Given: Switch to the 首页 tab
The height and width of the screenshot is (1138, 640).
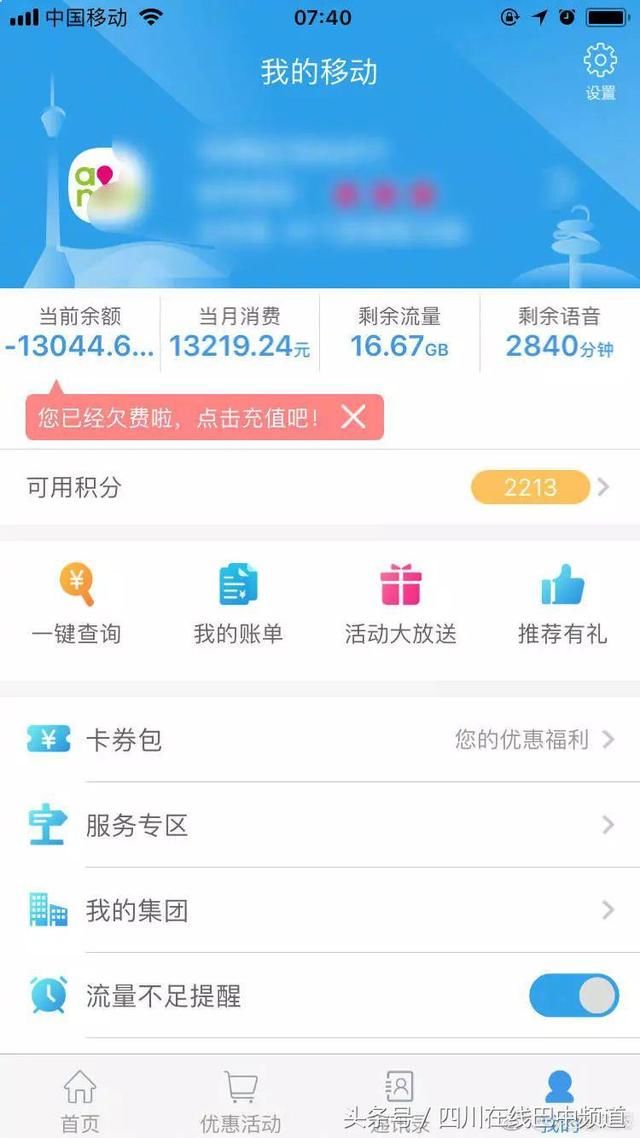Looking at the screenshot, I should coord(80,1100).
